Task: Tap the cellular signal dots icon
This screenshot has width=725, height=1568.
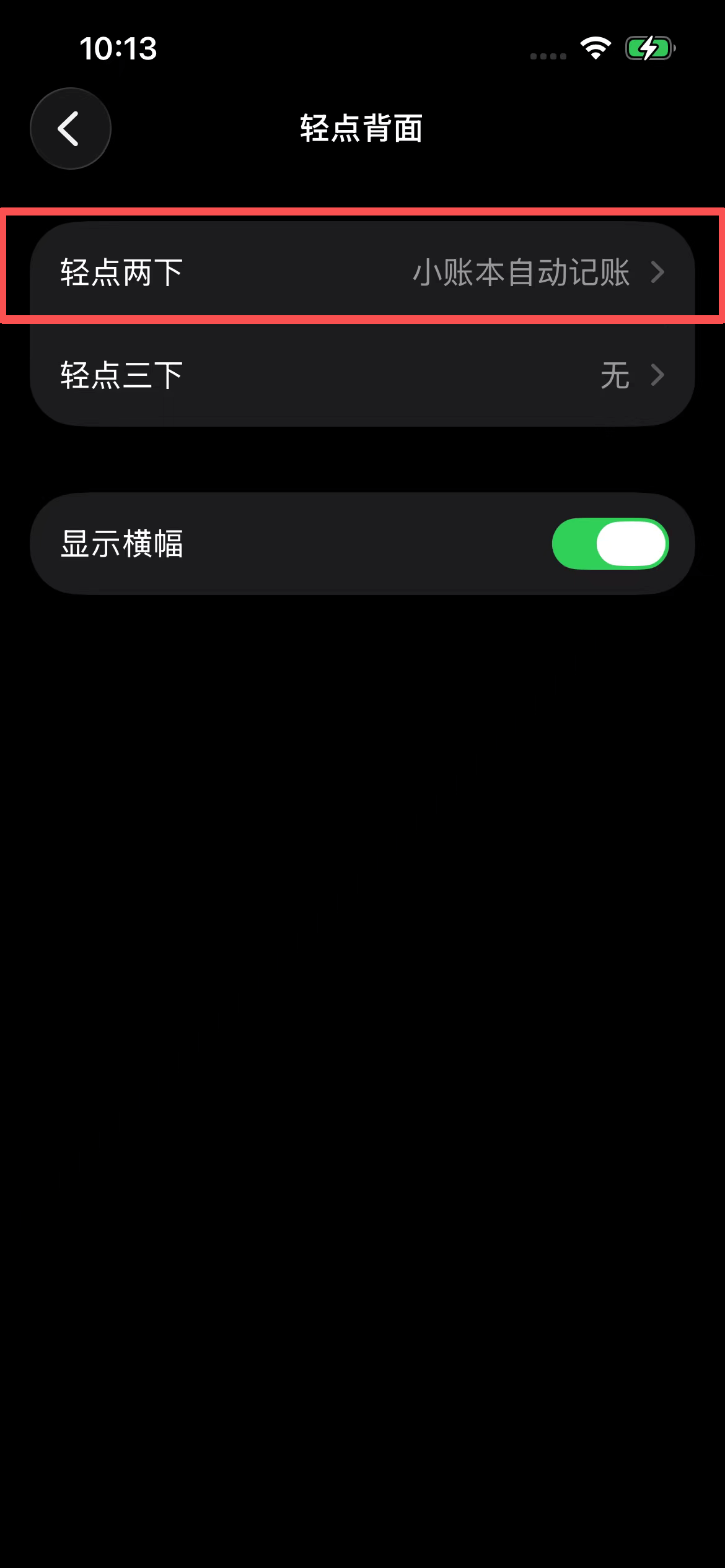Action: pos(548,56)
